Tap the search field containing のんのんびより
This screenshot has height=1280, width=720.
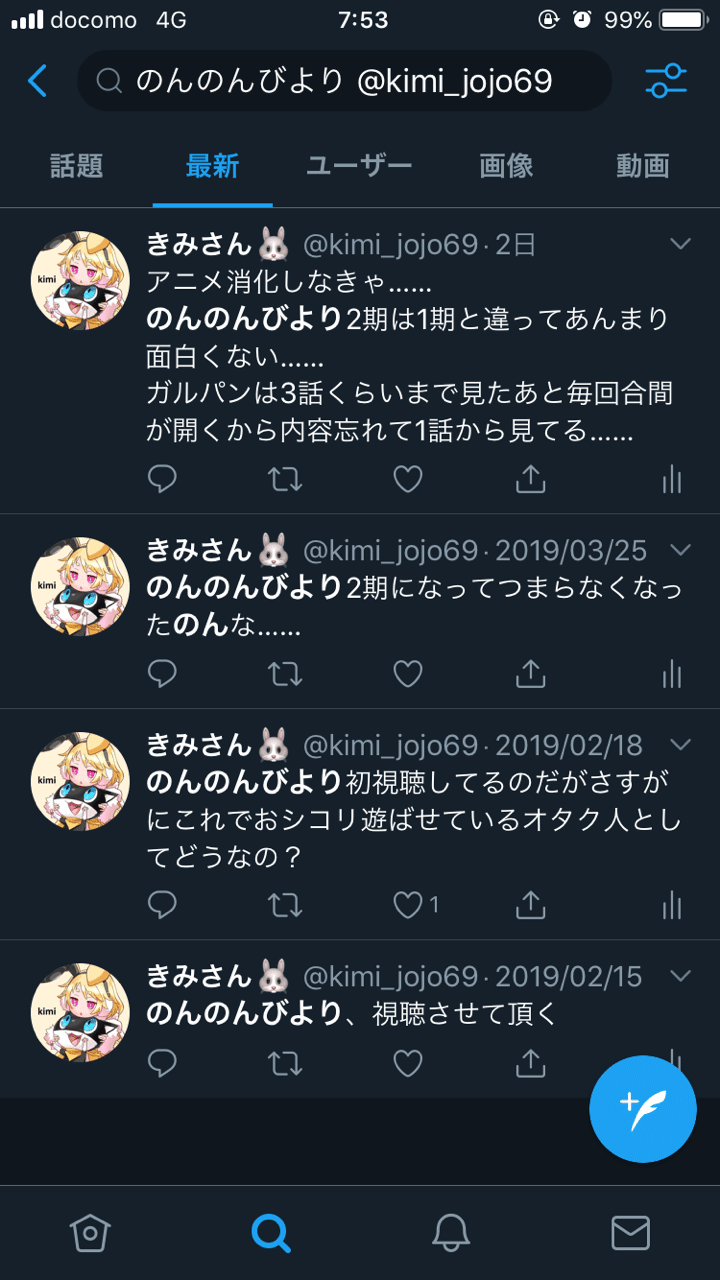tap(344, 81)
